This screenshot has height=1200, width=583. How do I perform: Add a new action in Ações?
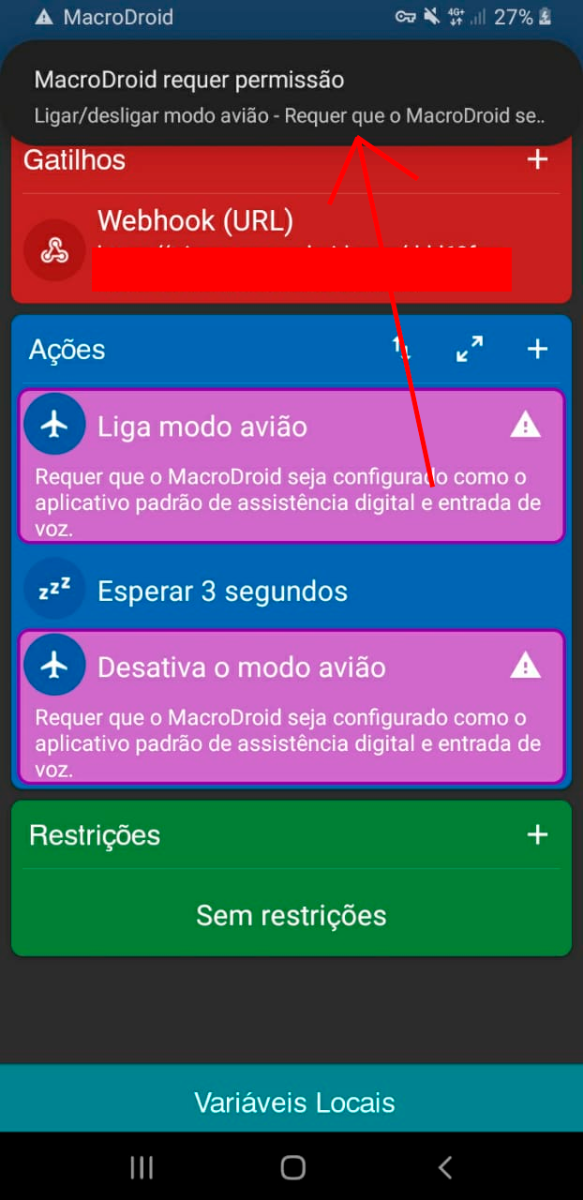click(x=537, y=349)
